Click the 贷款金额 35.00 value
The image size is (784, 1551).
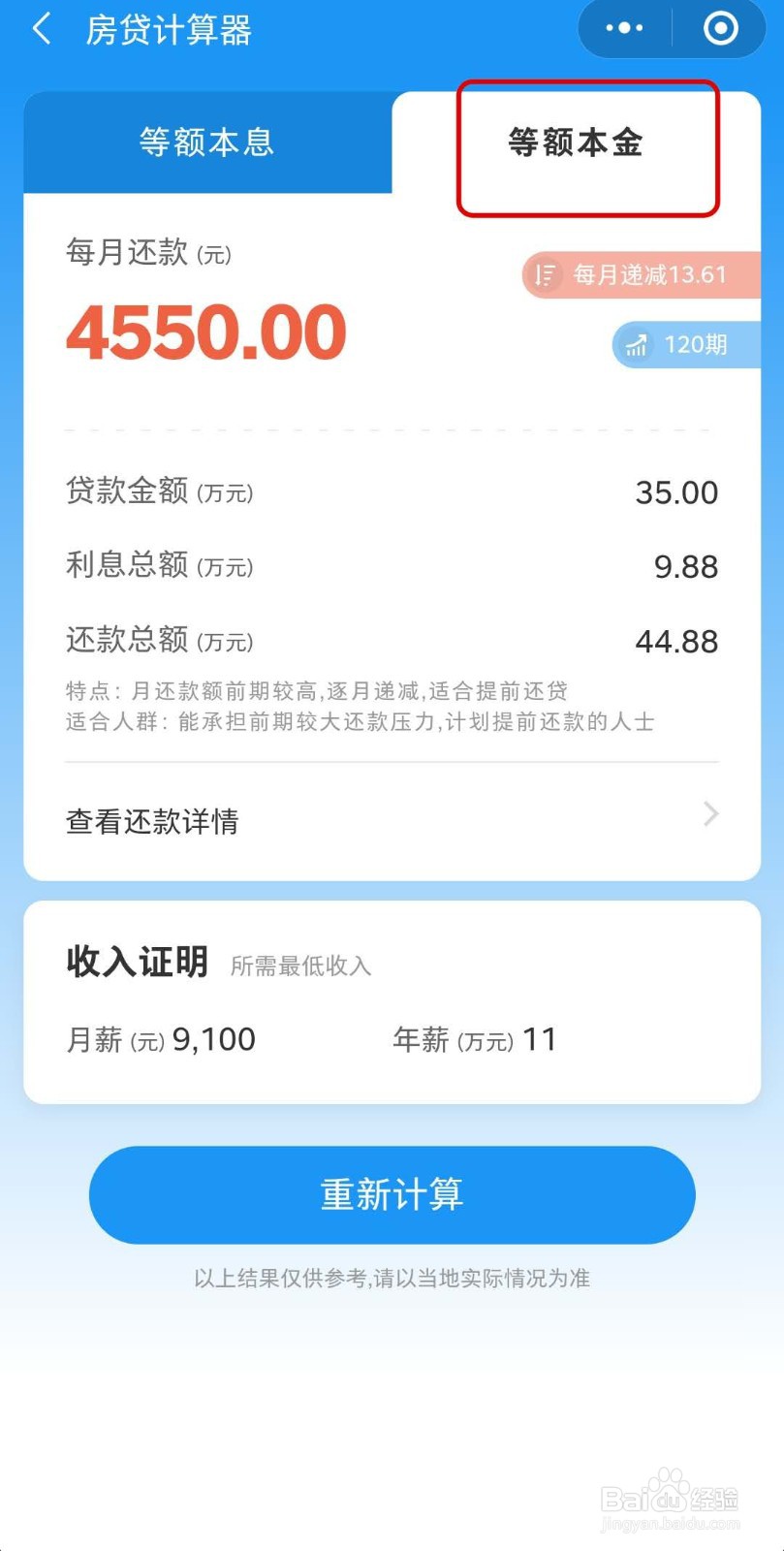tap(675, 492)
